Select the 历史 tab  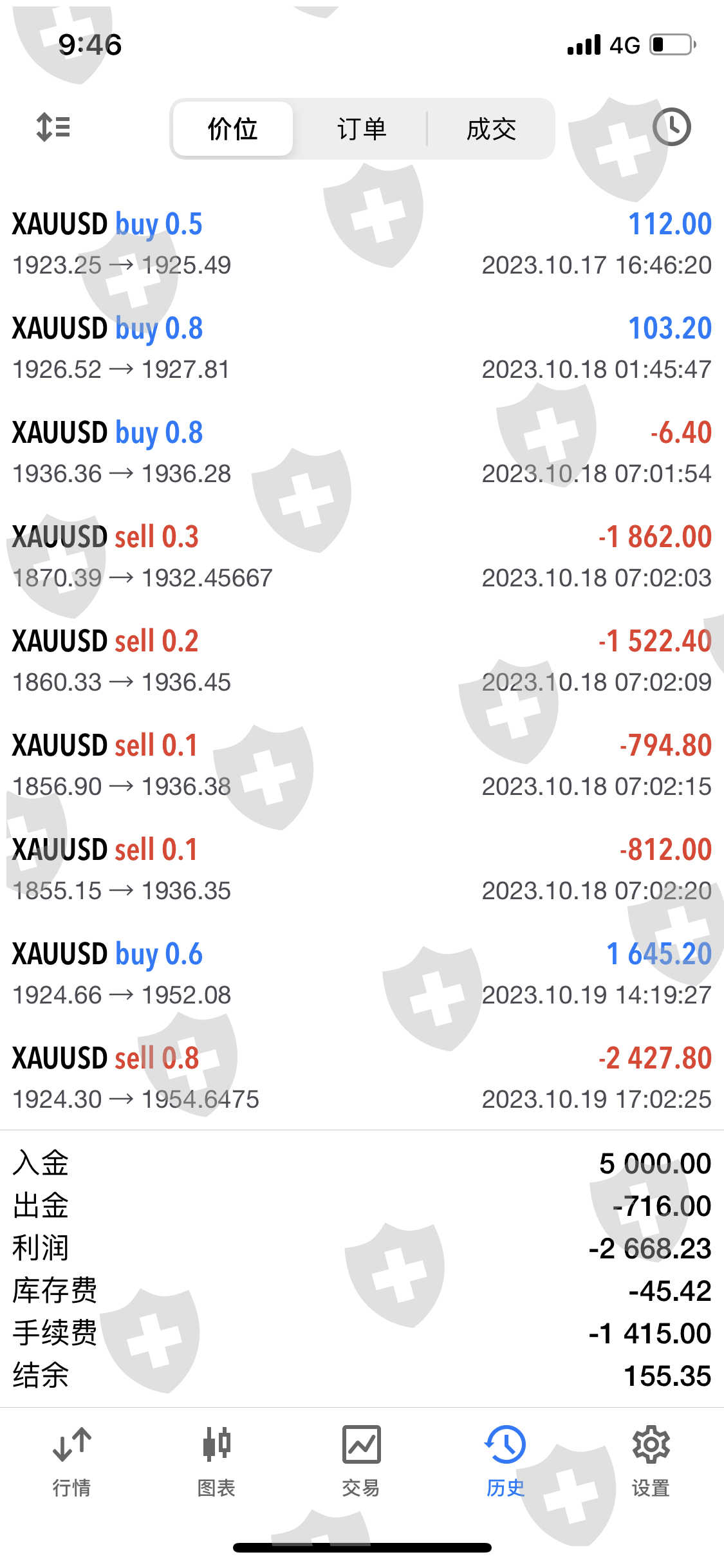pyautogui.click(x=506, y=1459)
